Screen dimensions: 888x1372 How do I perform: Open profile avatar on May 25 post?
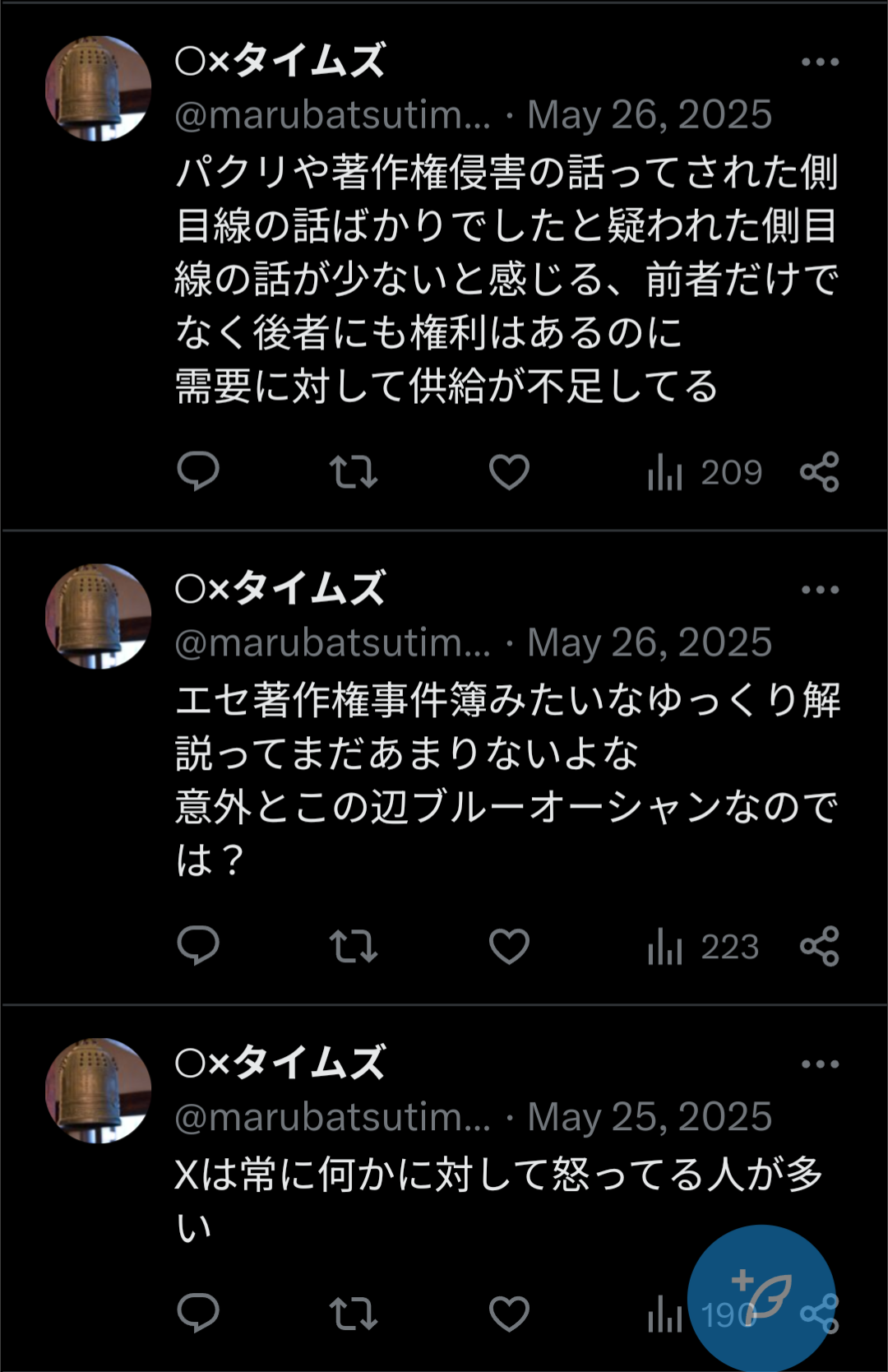[98, 1091]
